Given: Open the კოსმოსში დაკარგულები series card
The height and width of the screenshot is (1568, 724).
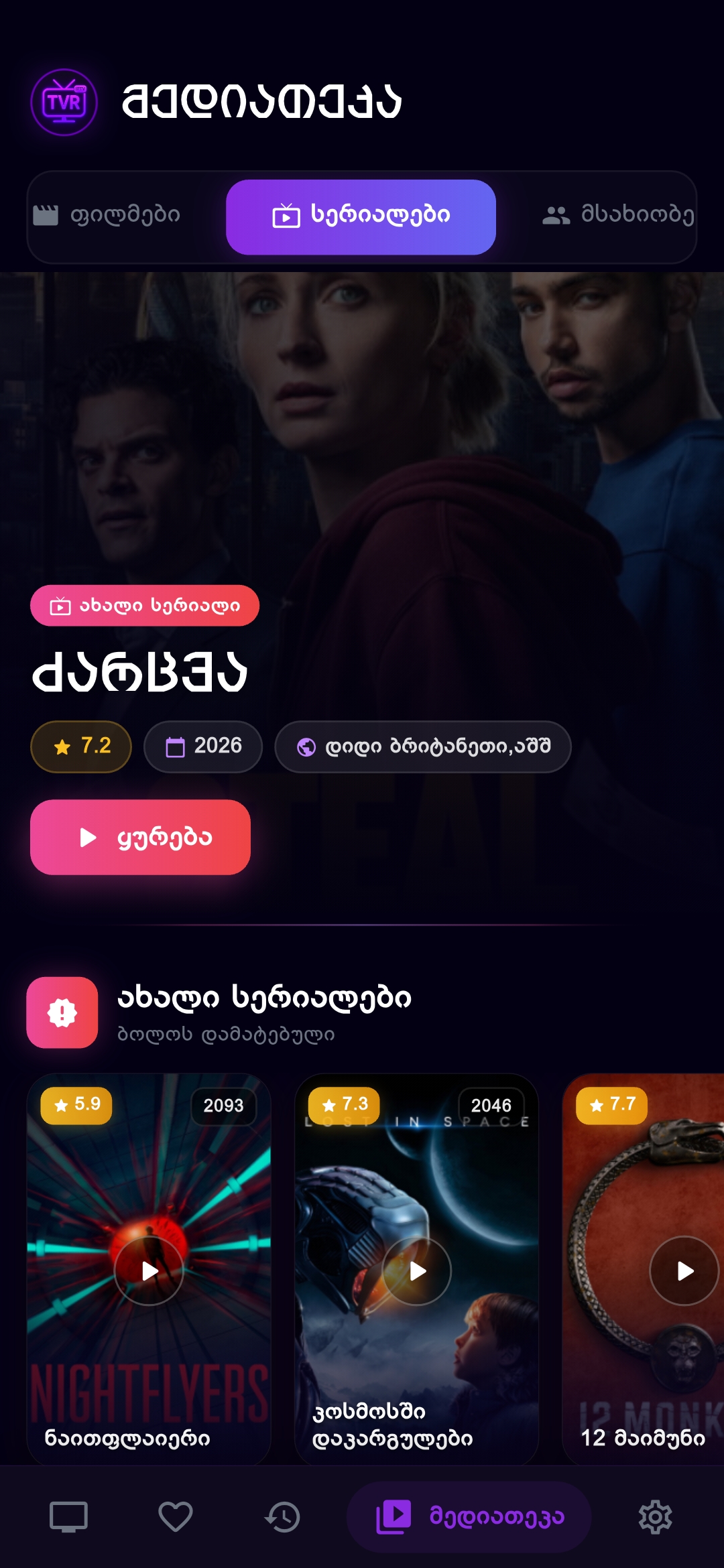Looking at the screenshot, I should [x=416, y=1270].
